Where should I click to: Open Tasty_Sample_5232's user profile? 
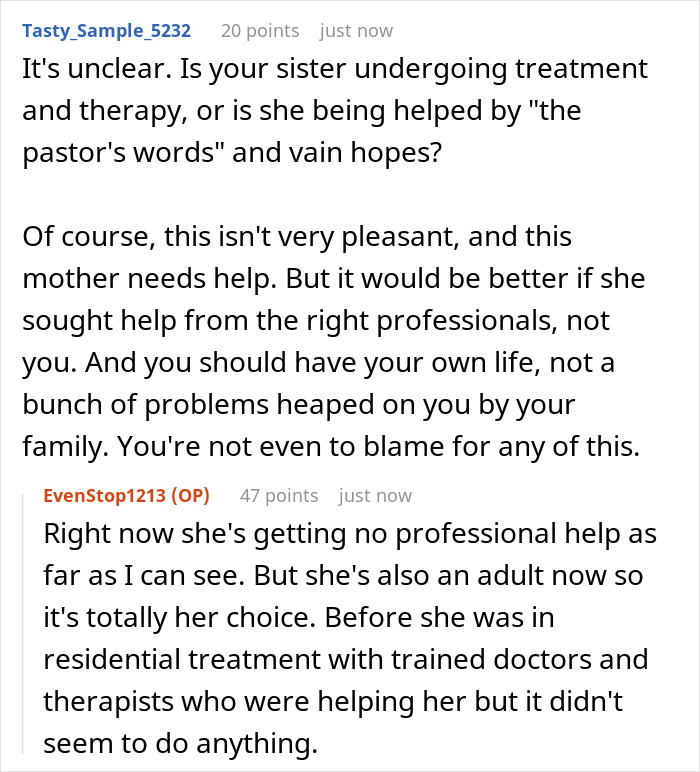pyautogui.click(x=106, y=31)
